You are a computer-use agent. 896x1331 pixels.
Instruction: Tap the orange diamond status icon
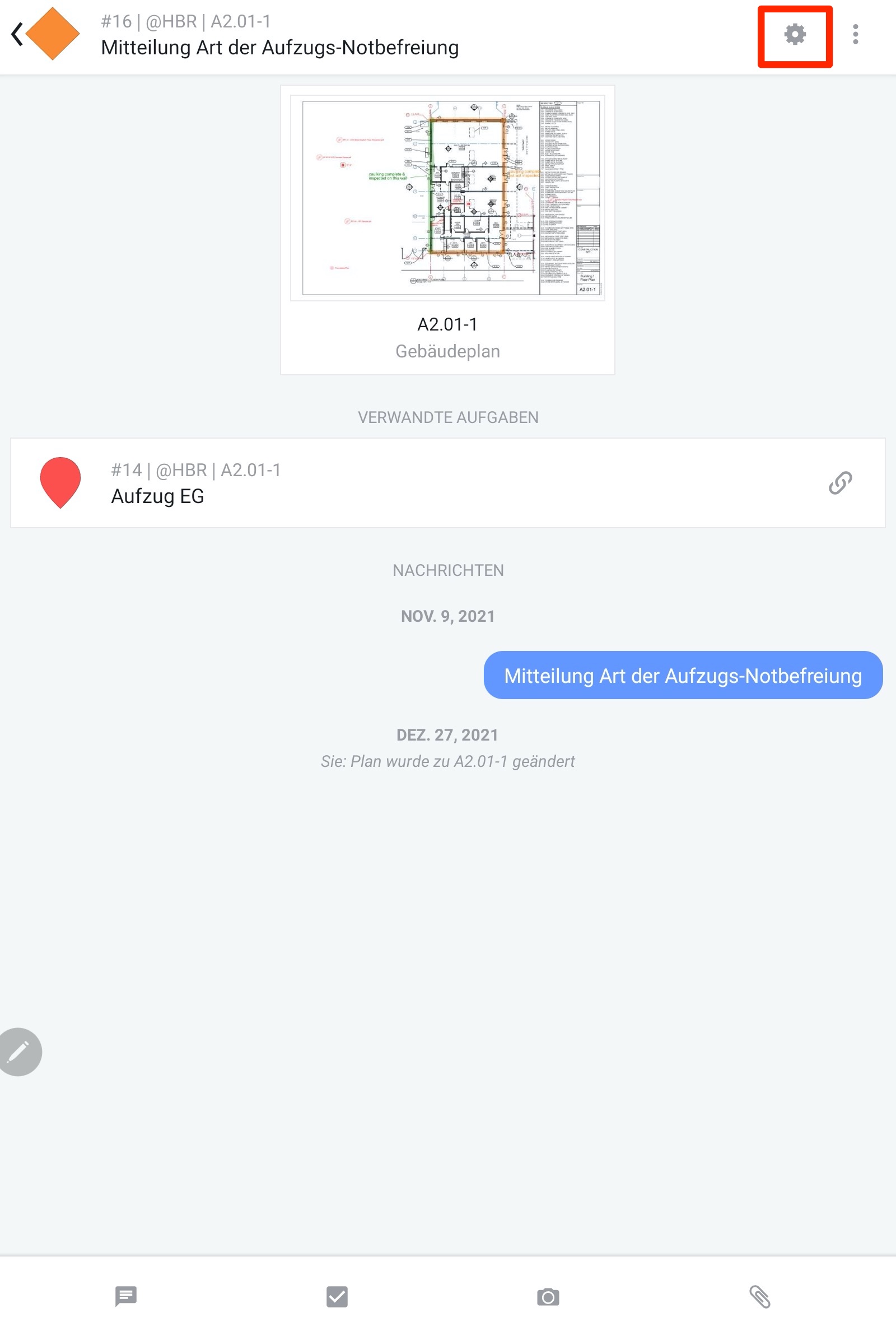coord(53,34)
